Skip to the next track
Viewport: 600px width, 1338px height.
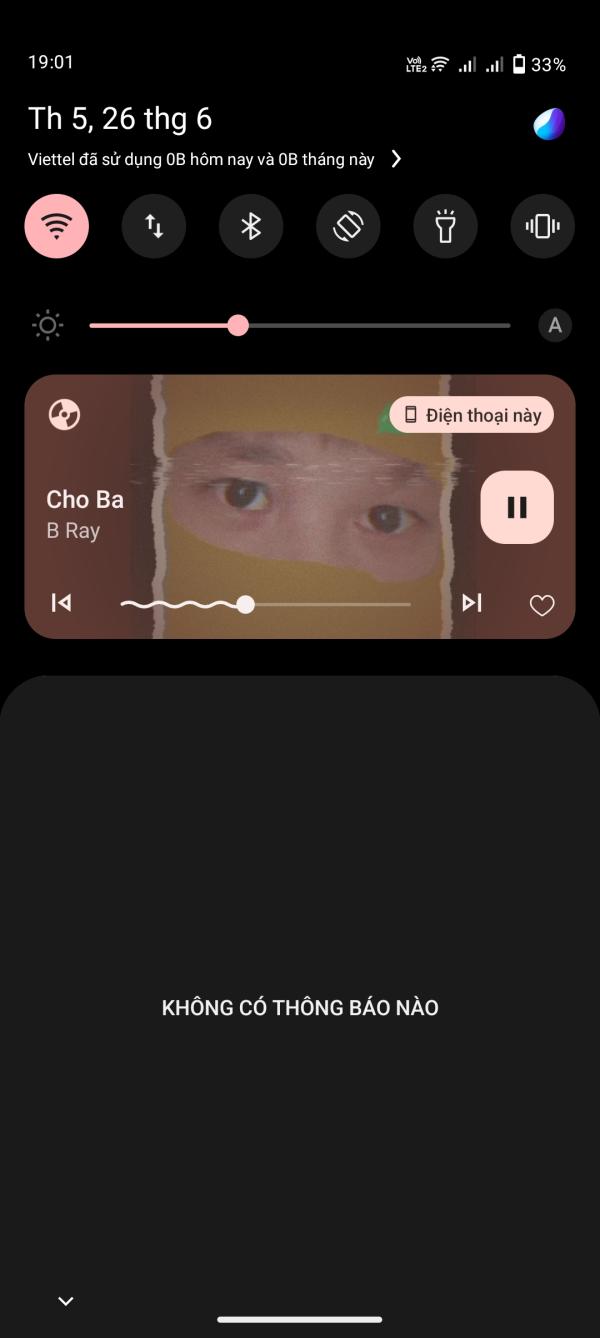point(472,603)
